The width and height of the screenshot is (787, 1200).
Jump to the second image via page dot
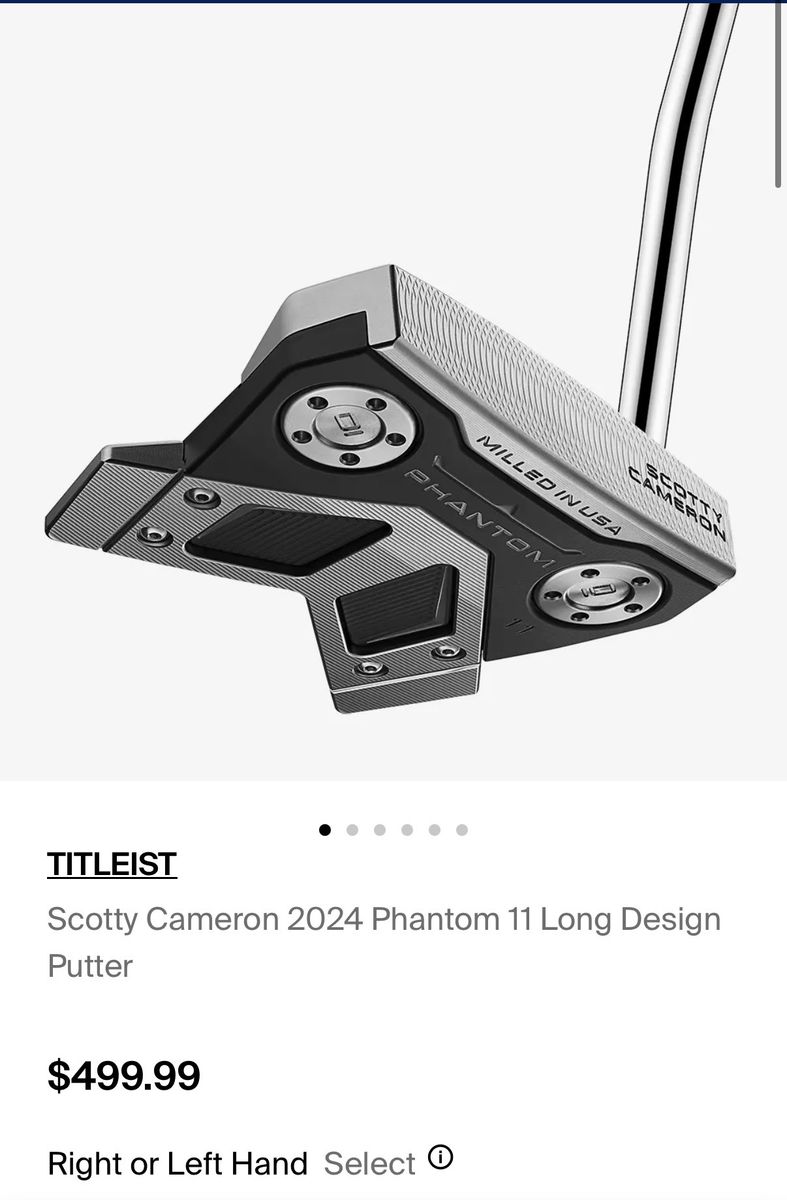pos(352,829)
